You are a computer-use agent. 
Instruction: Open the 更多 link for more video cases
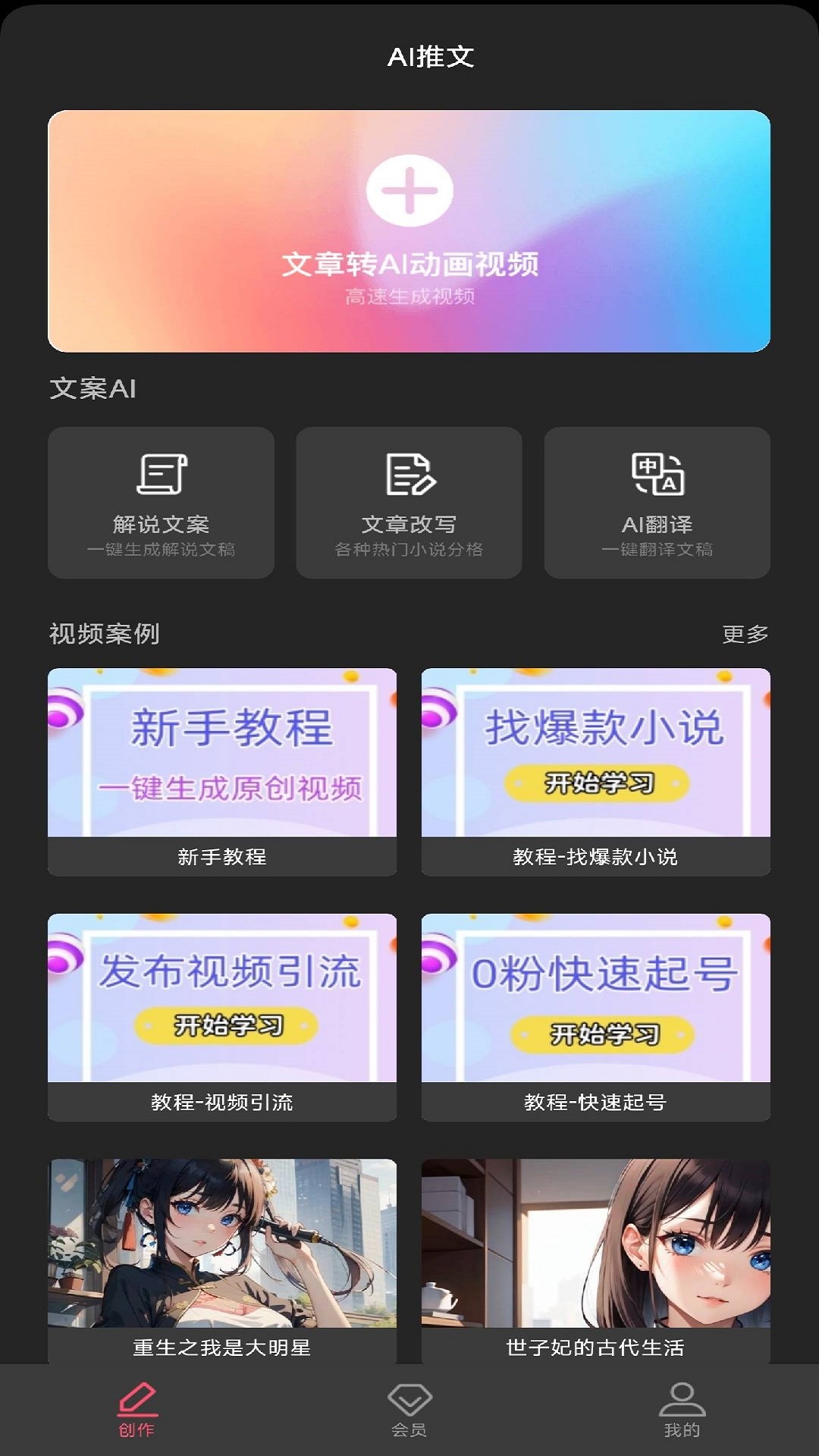point(745,633)
